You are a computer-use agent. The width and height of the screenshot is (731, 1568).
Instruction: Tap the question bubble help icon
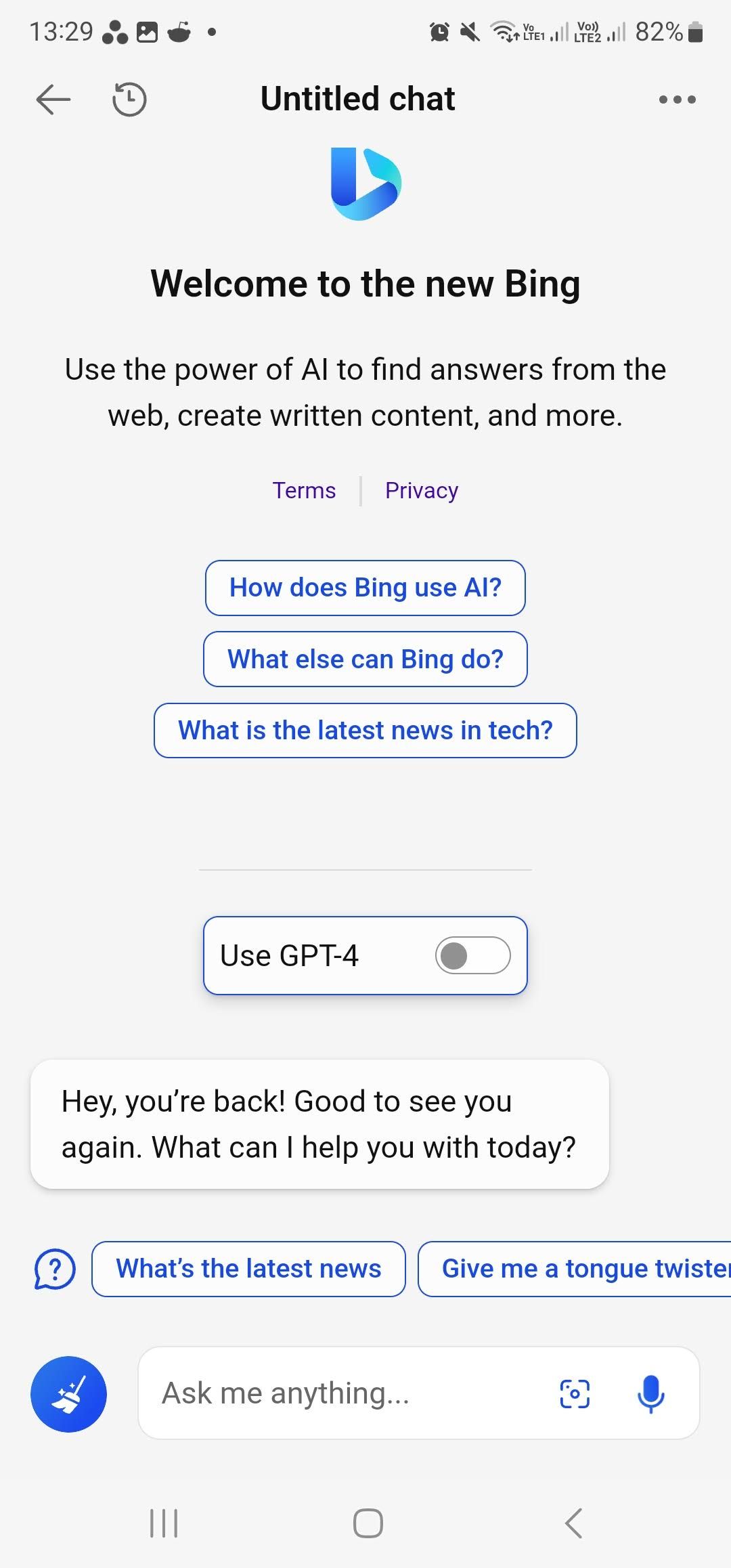tap(55, 1269)
